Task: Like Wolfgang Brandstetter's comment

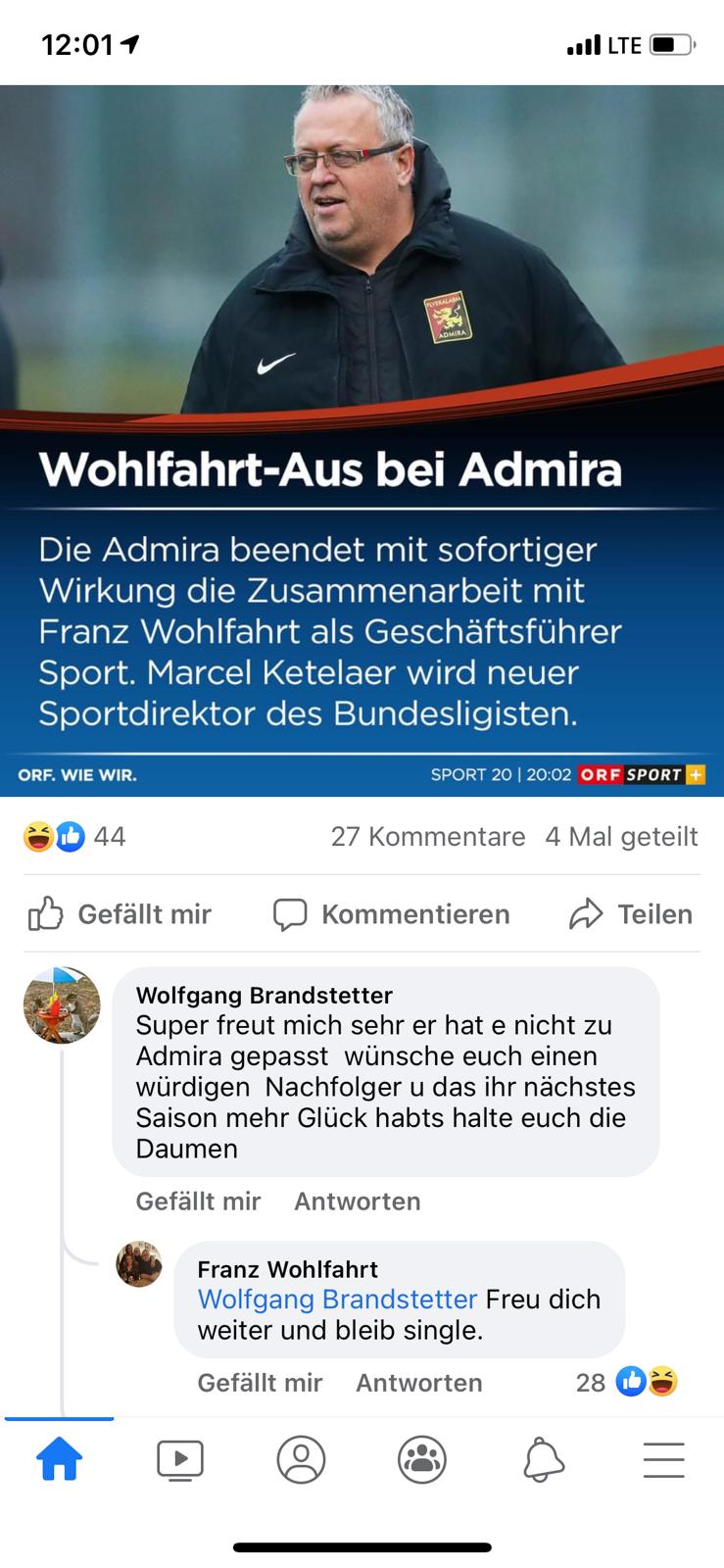Action: [x=198, y=1200]
